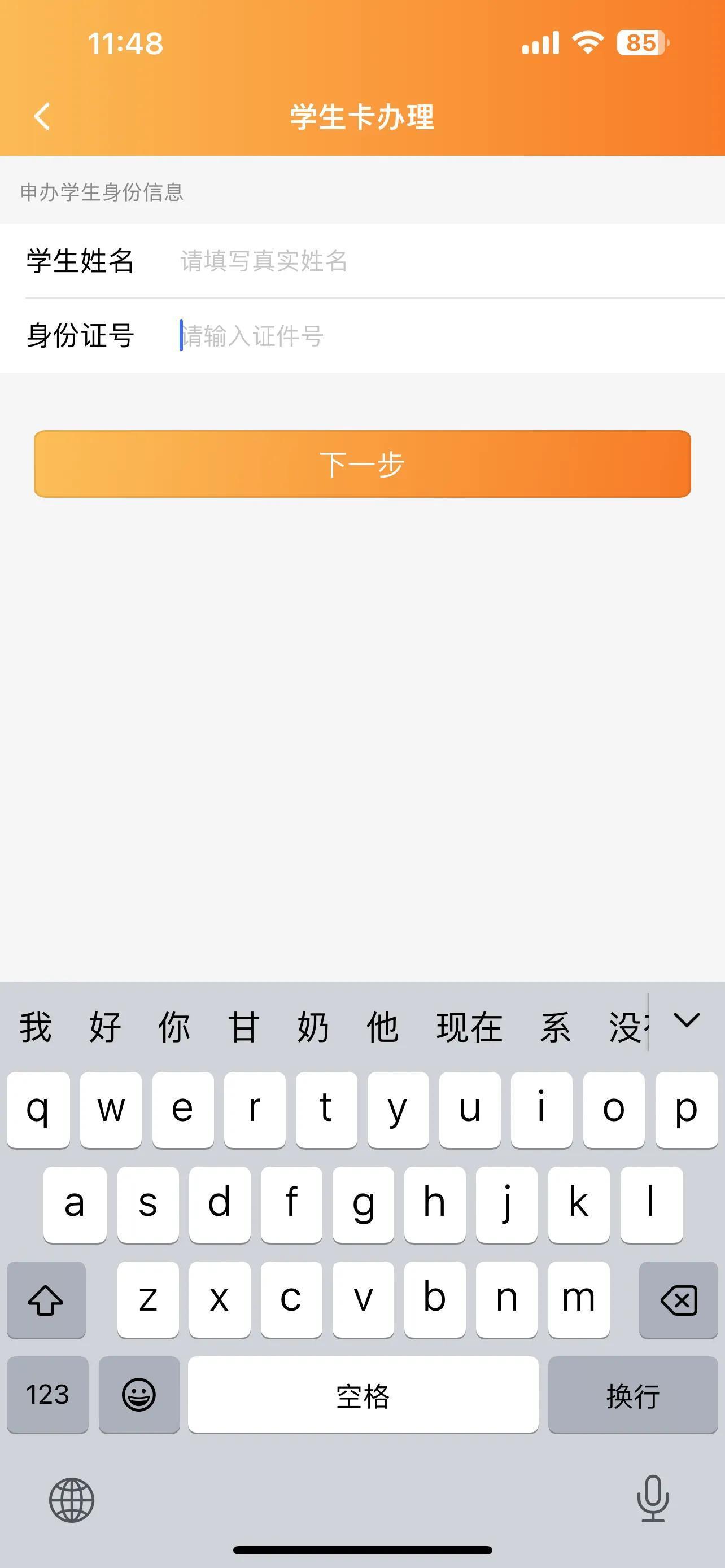Switch keyboard language with the globe
This screenshot has height=1568, width=725.
(x=72, y=1500)
